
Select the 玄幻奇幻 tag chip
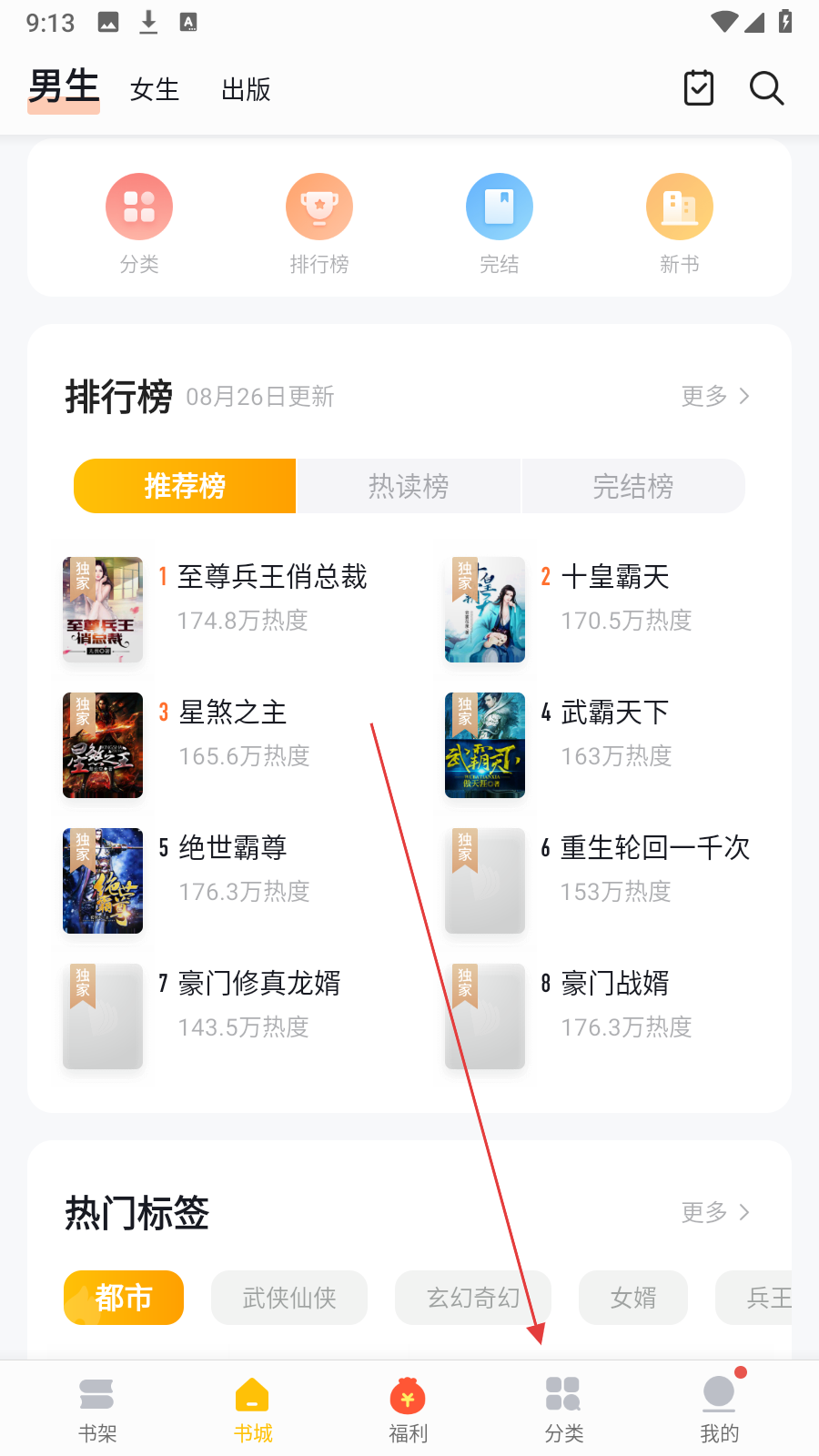[472, 1298]
